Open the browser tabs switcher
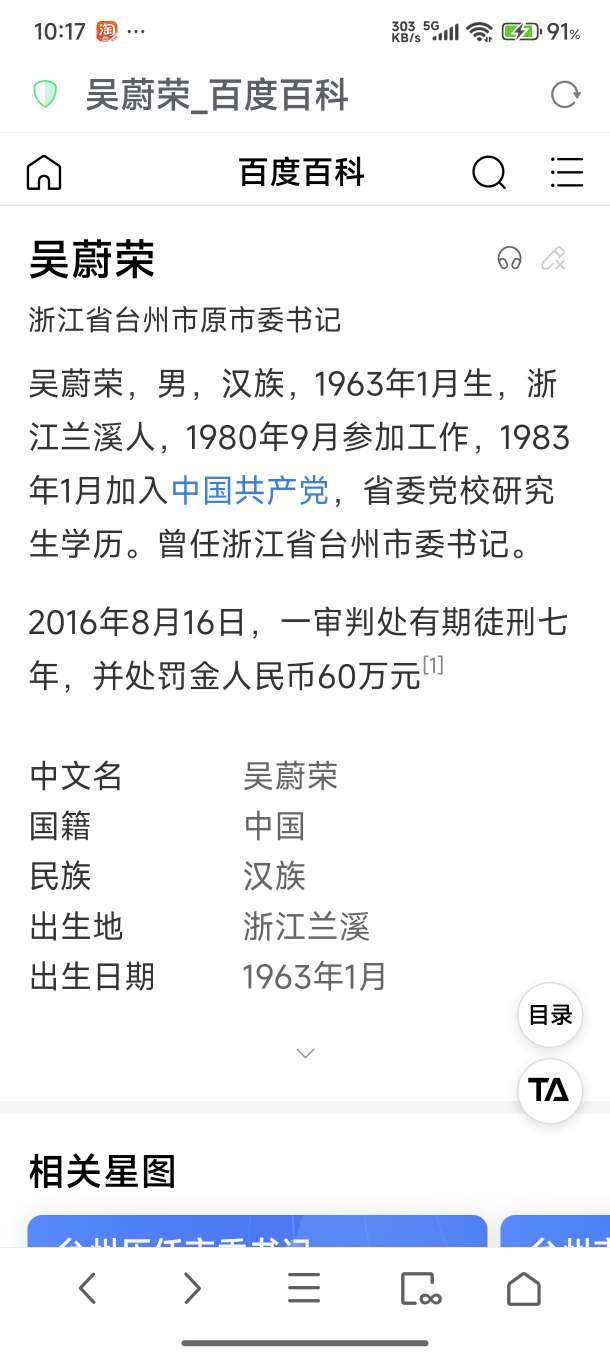The width and height of the screenshot is (610, 1356). [x=420, y=1288]
